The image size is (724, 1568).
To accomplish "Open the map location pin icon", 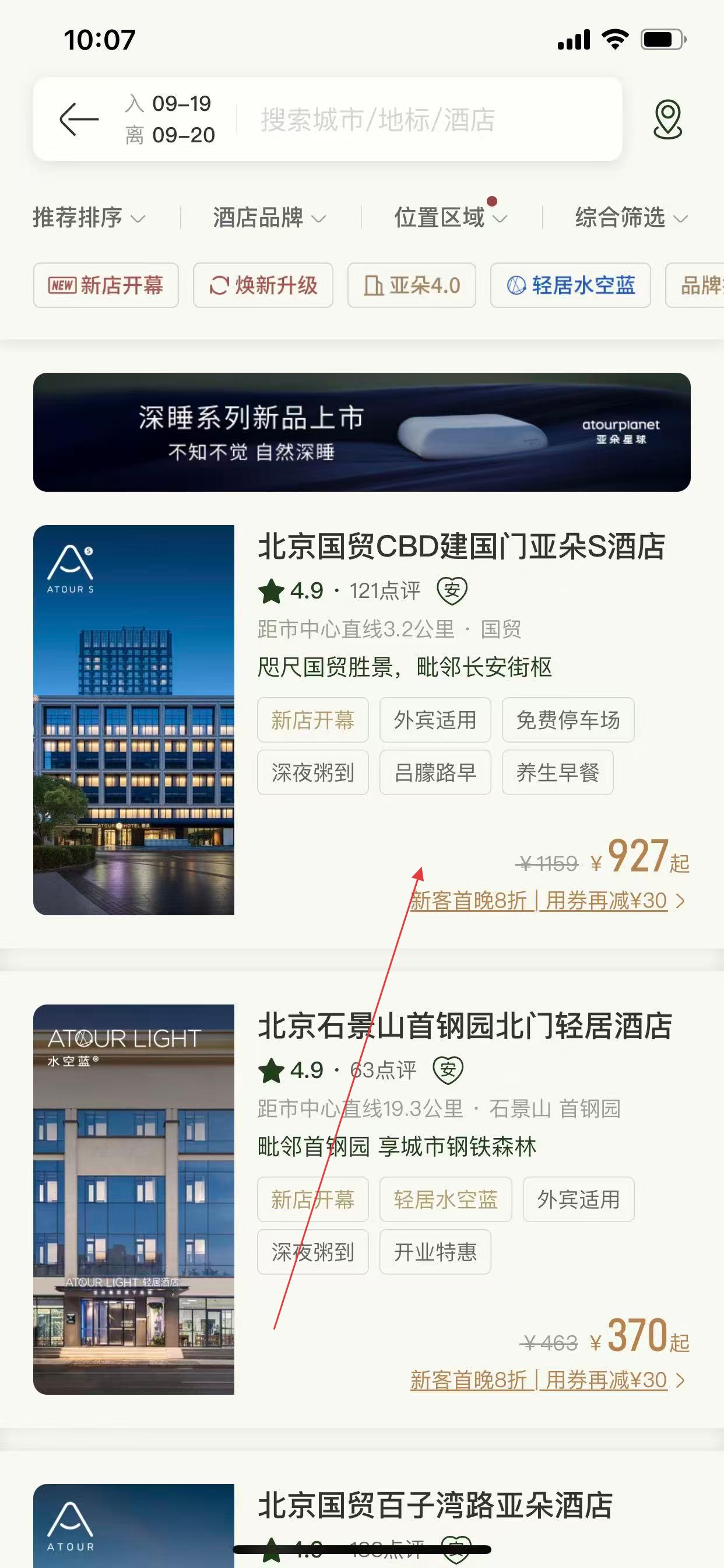I will click(x=667, y=120).
